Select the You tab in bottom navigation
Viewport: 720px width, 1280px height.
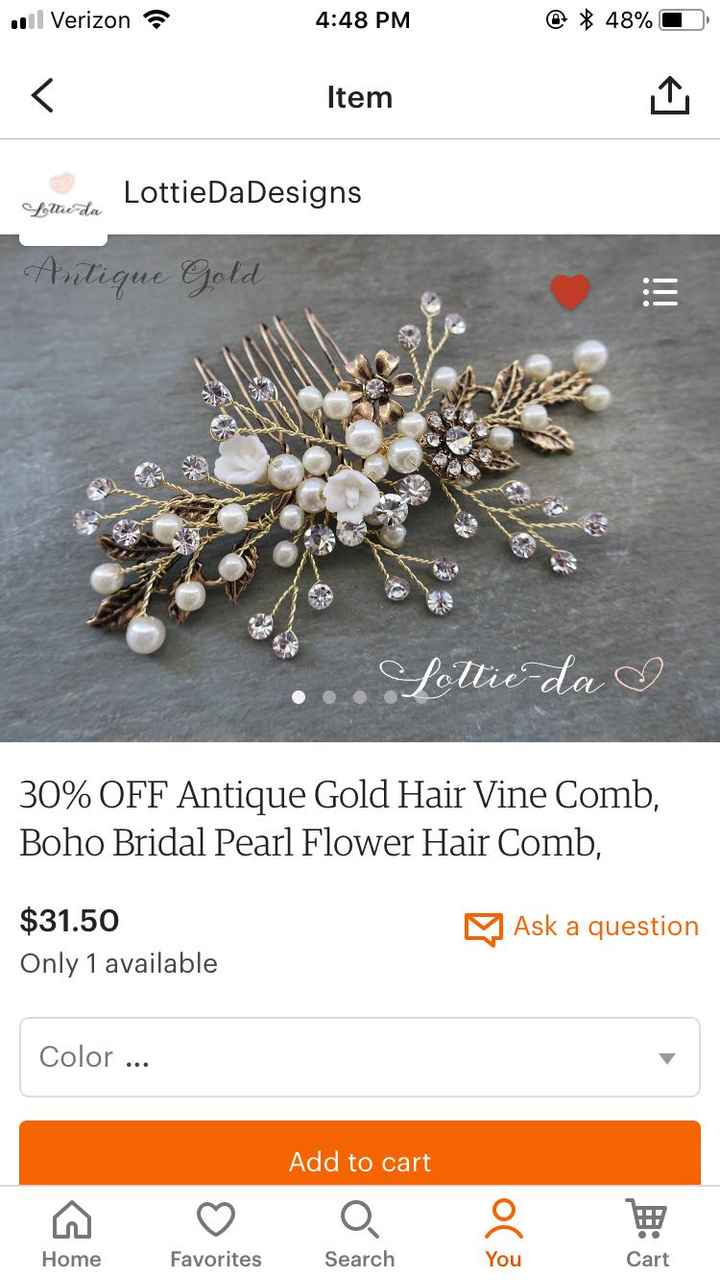point(503,1232)
